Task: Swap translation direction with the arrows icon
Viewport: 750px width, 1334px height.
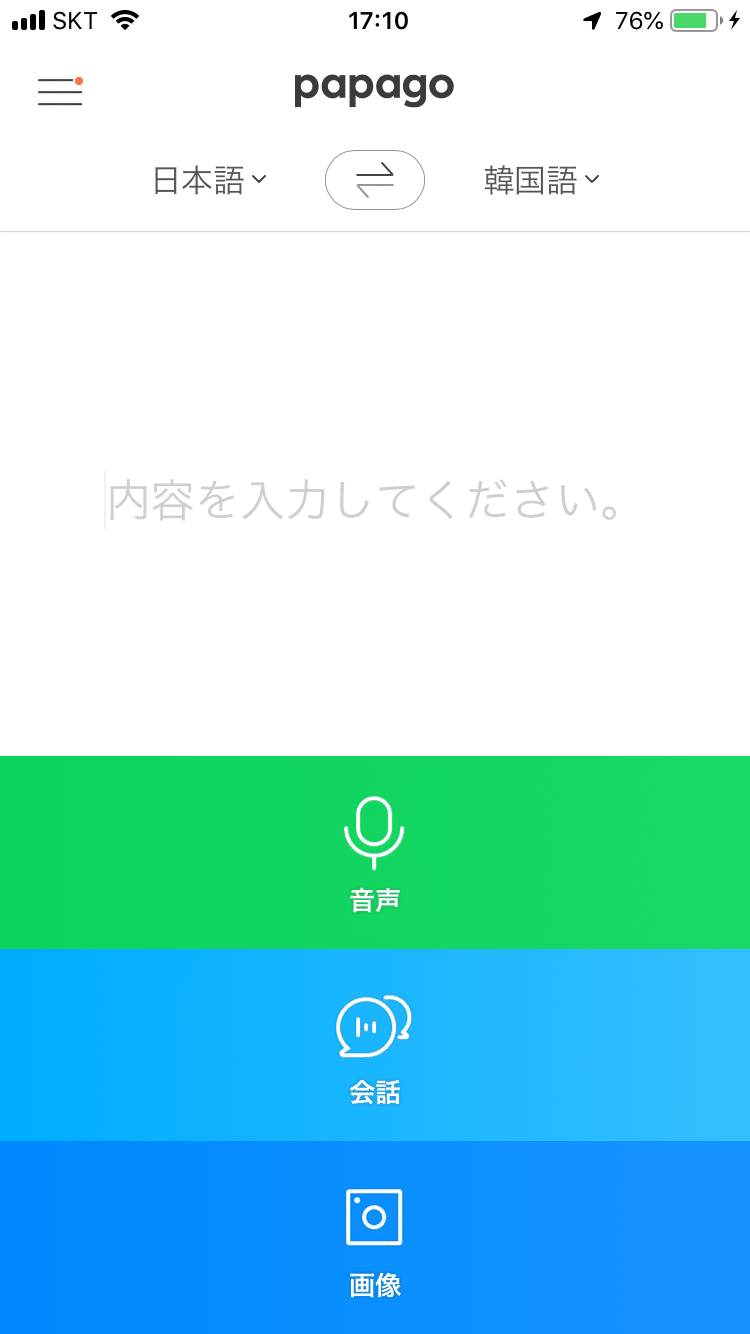Action: pos(374,179)
